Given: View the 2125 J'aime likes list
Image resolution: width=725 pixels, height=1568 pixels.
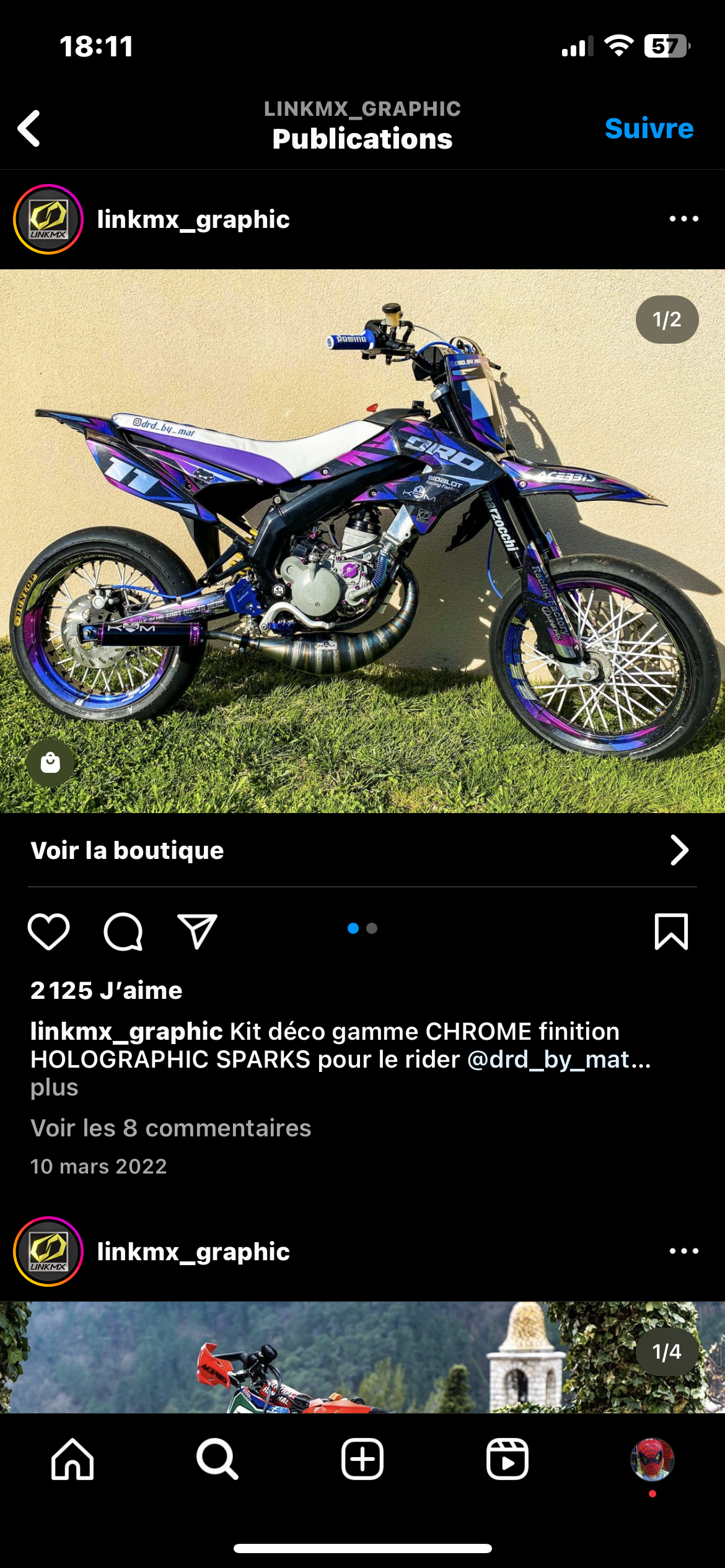Looking at the screenshot, I should coord(106,990).
